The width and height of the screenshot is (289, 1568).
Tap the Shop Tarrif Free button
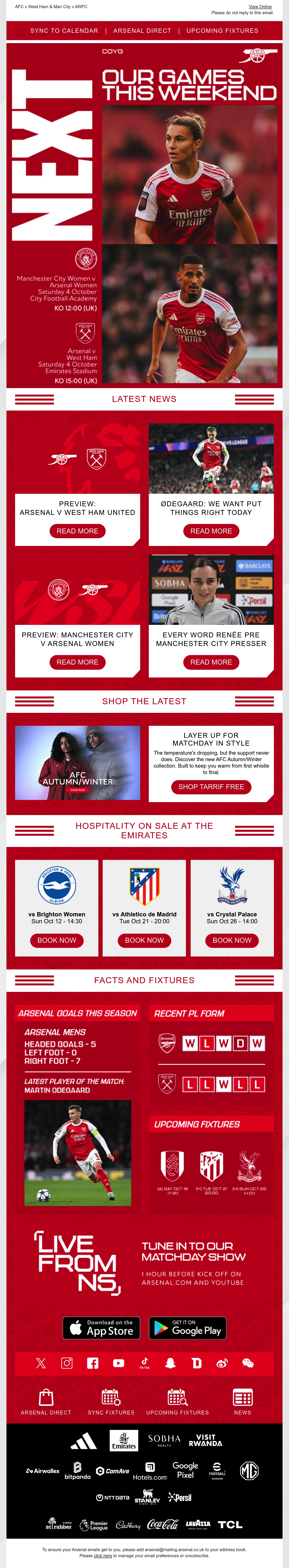[x=211, y=786]
